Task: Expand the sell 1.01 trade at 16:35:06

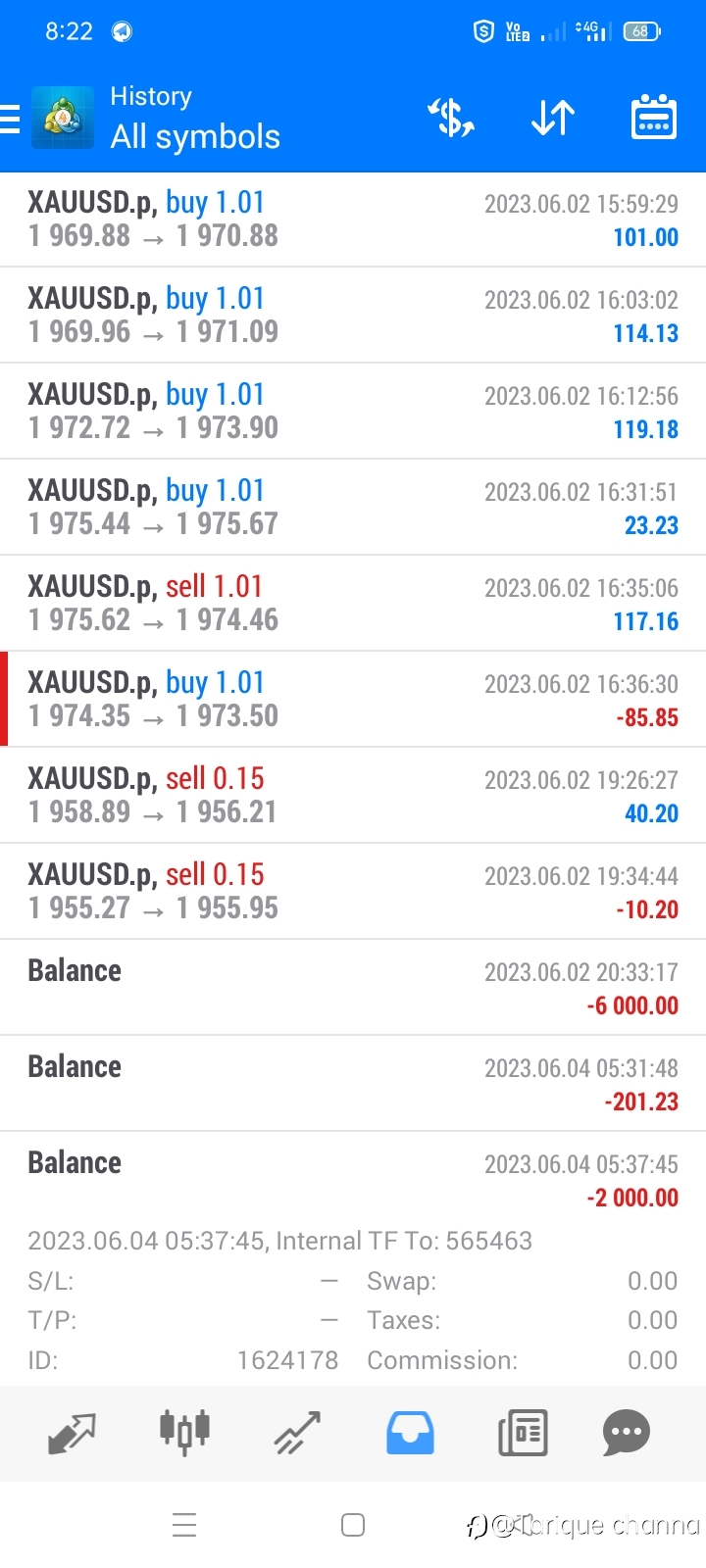Action: (x=353, y=604)
